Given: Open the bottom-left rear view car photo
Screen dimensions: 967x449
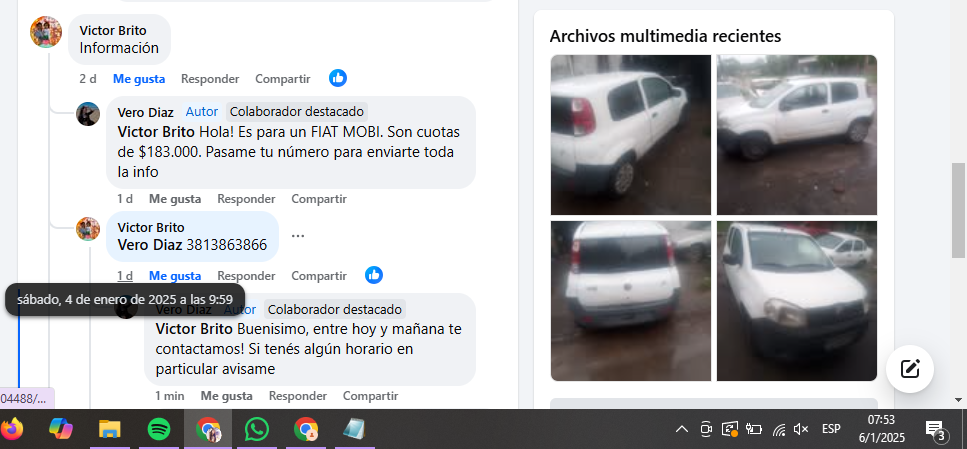Looking at the screenshot, I should tap(630, 300).
